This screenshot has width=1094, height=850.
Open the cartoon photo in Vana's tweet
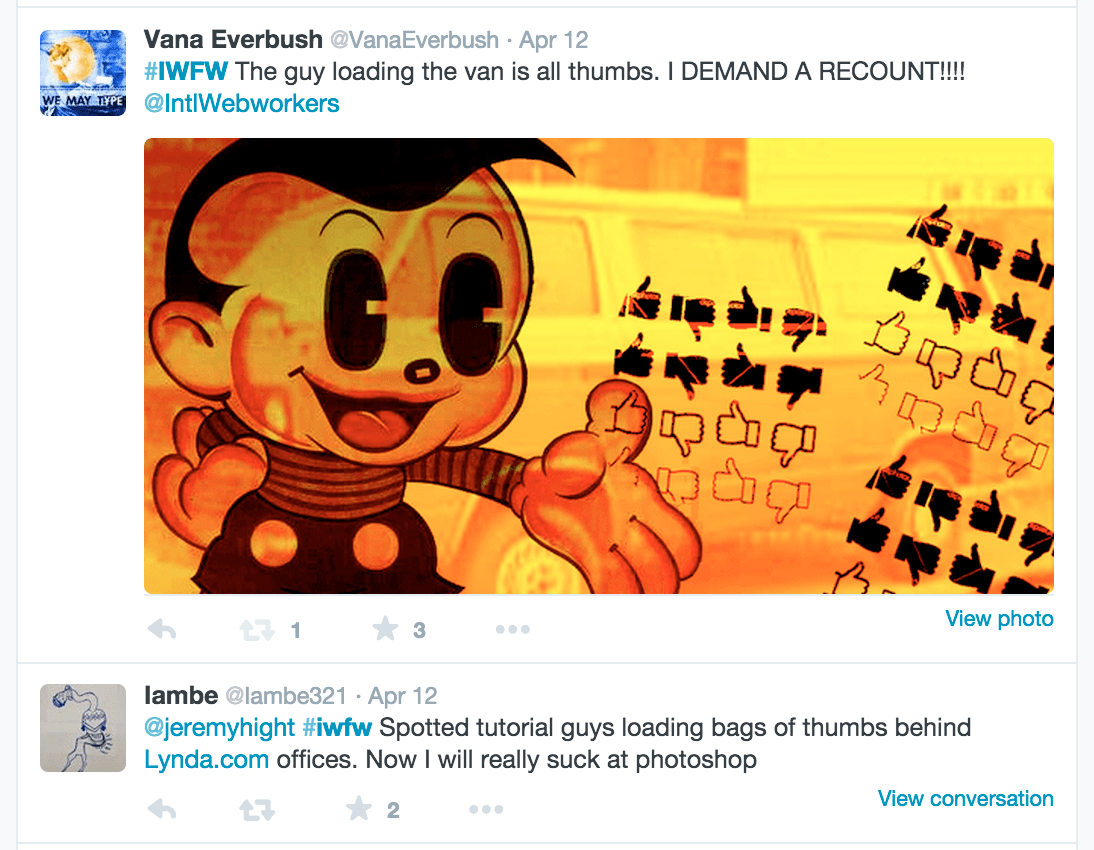pos(598,366)
